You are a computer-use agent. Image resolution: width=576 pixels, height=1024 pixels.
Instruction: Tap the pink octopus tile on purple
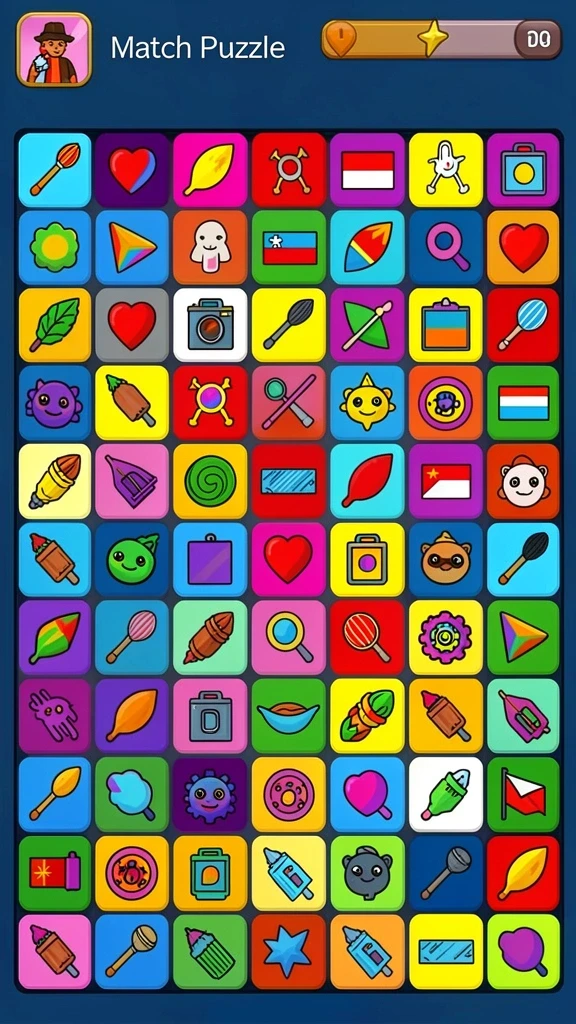54,716
